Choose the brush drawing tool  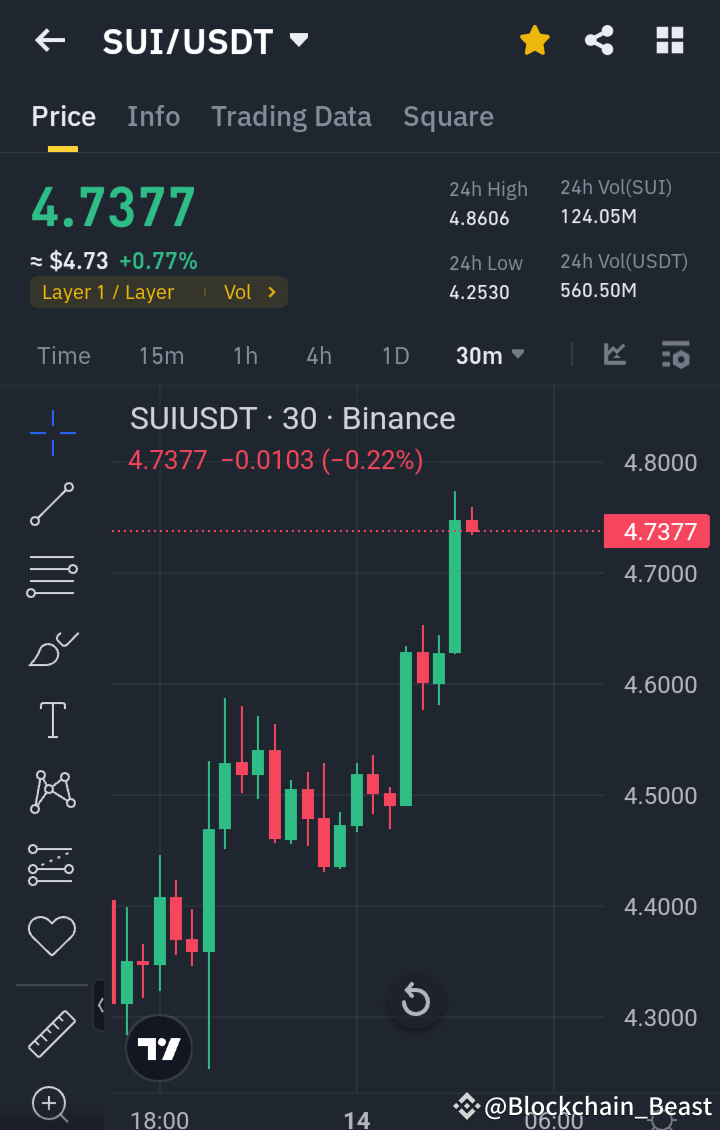point(51,648)
